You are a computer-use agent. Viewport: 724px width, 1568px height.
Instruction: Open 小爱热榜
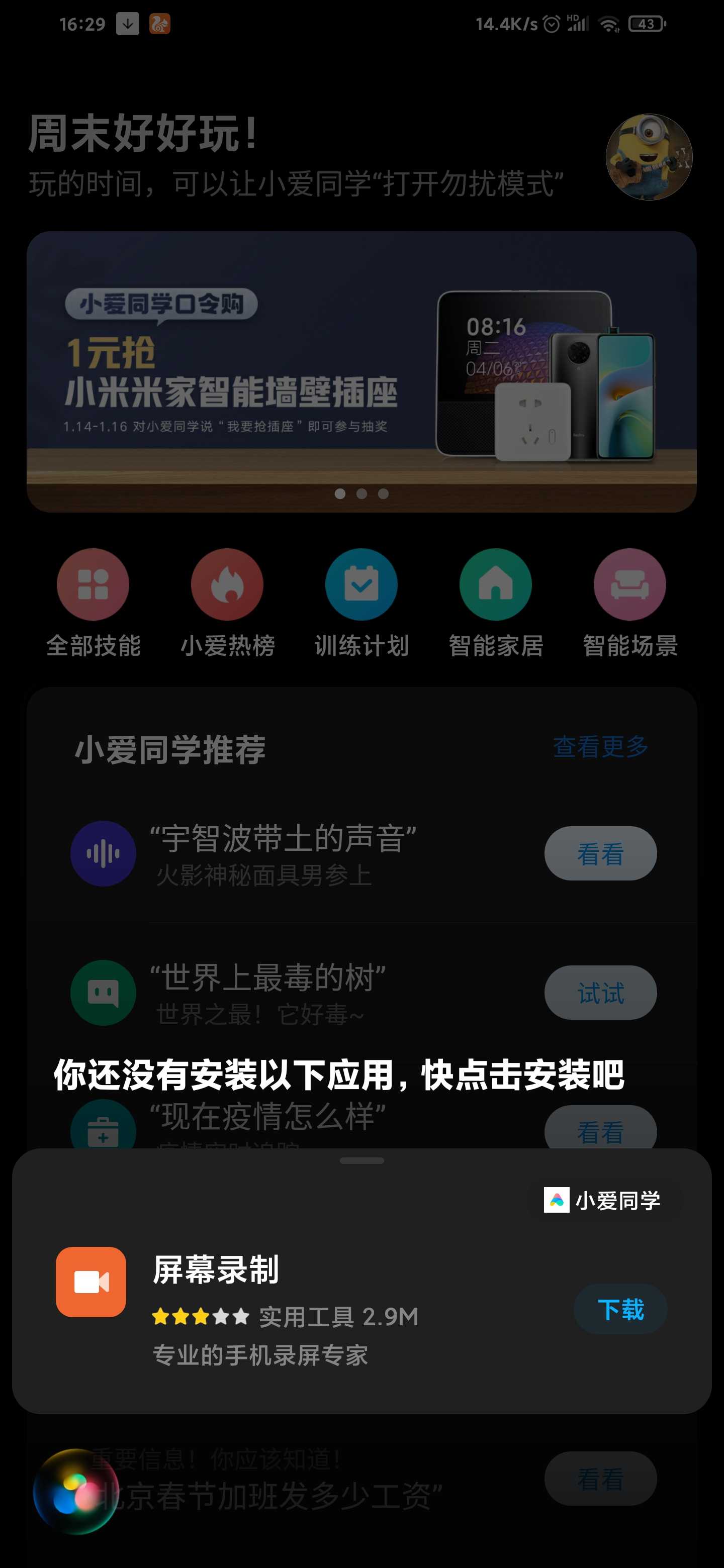(x=227, y=603)
